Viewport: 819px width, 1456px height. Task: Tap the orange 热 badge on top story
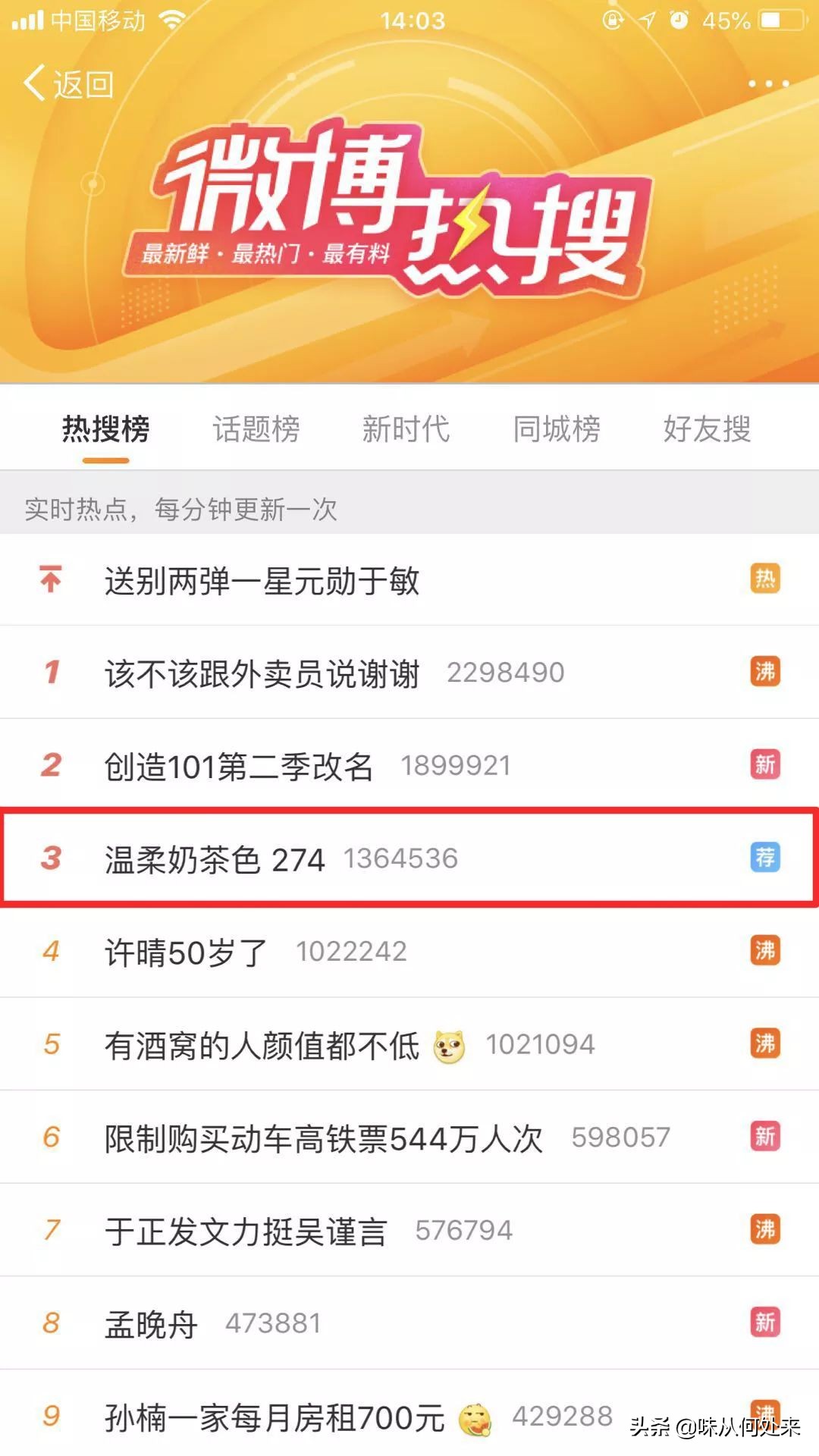765,579
